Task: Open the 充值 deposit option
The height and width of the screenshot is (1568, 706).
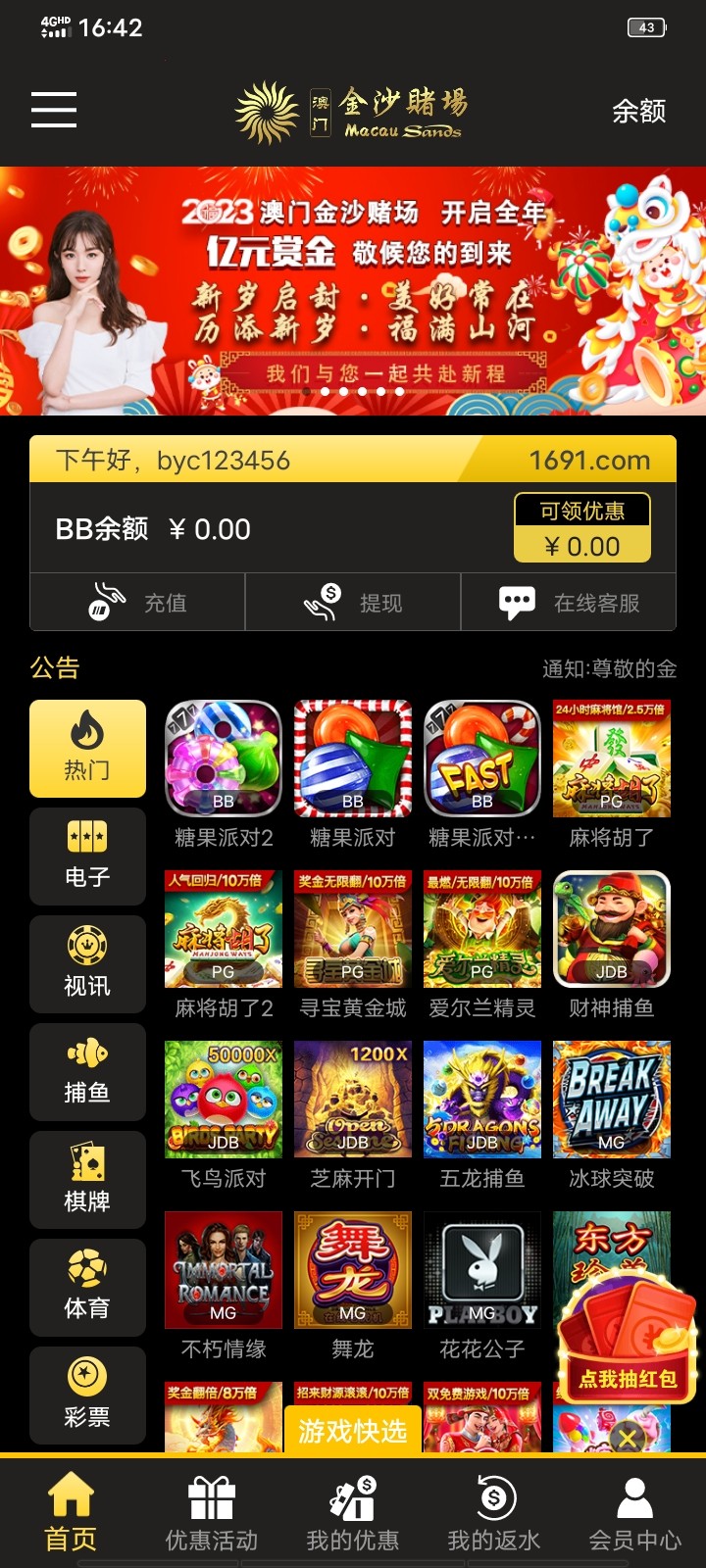Action: [x=137, y=602]
